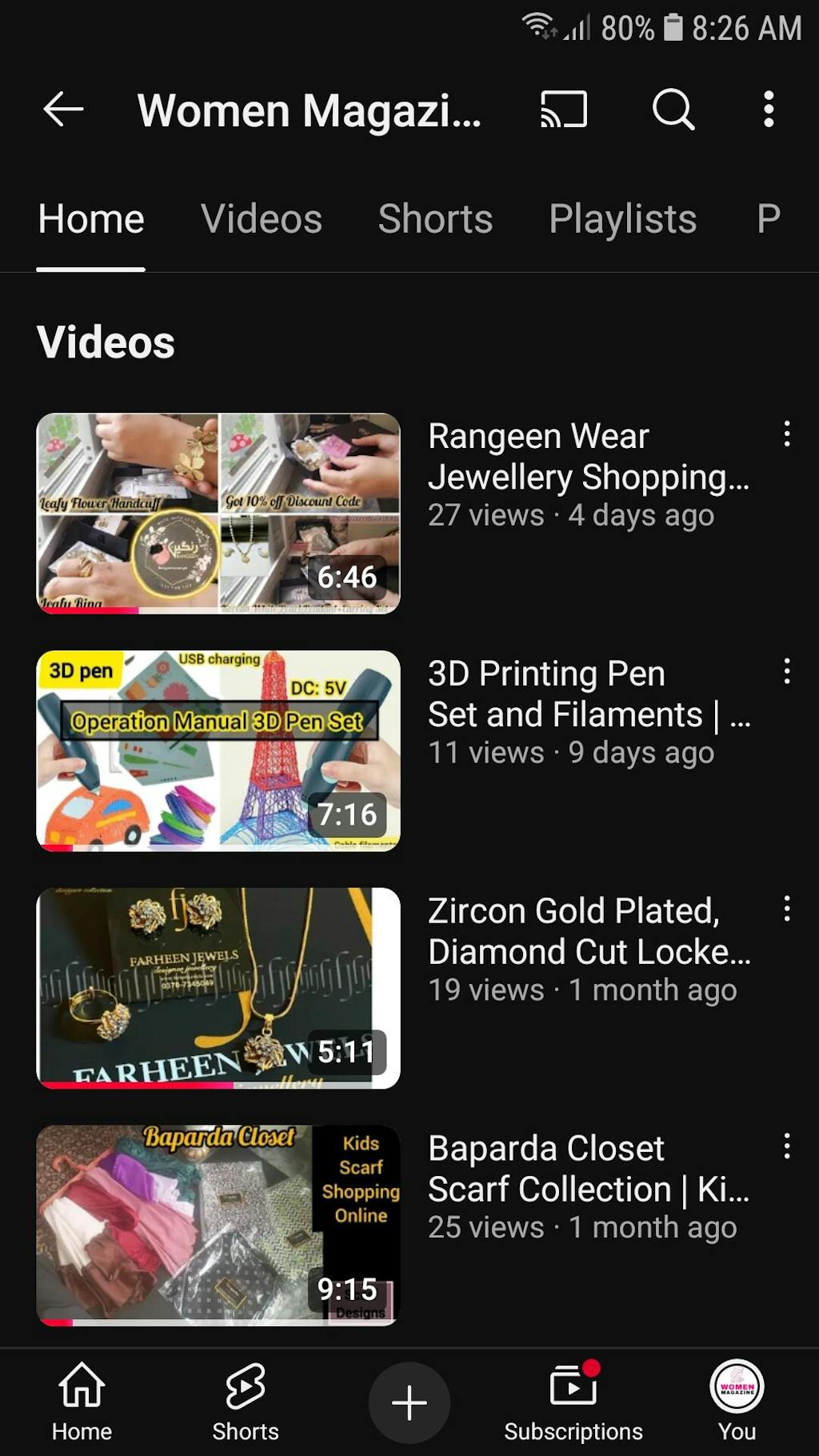
Task: Open options for Rangeen Wear Jewellery video
Action: (x=787, y=434)
